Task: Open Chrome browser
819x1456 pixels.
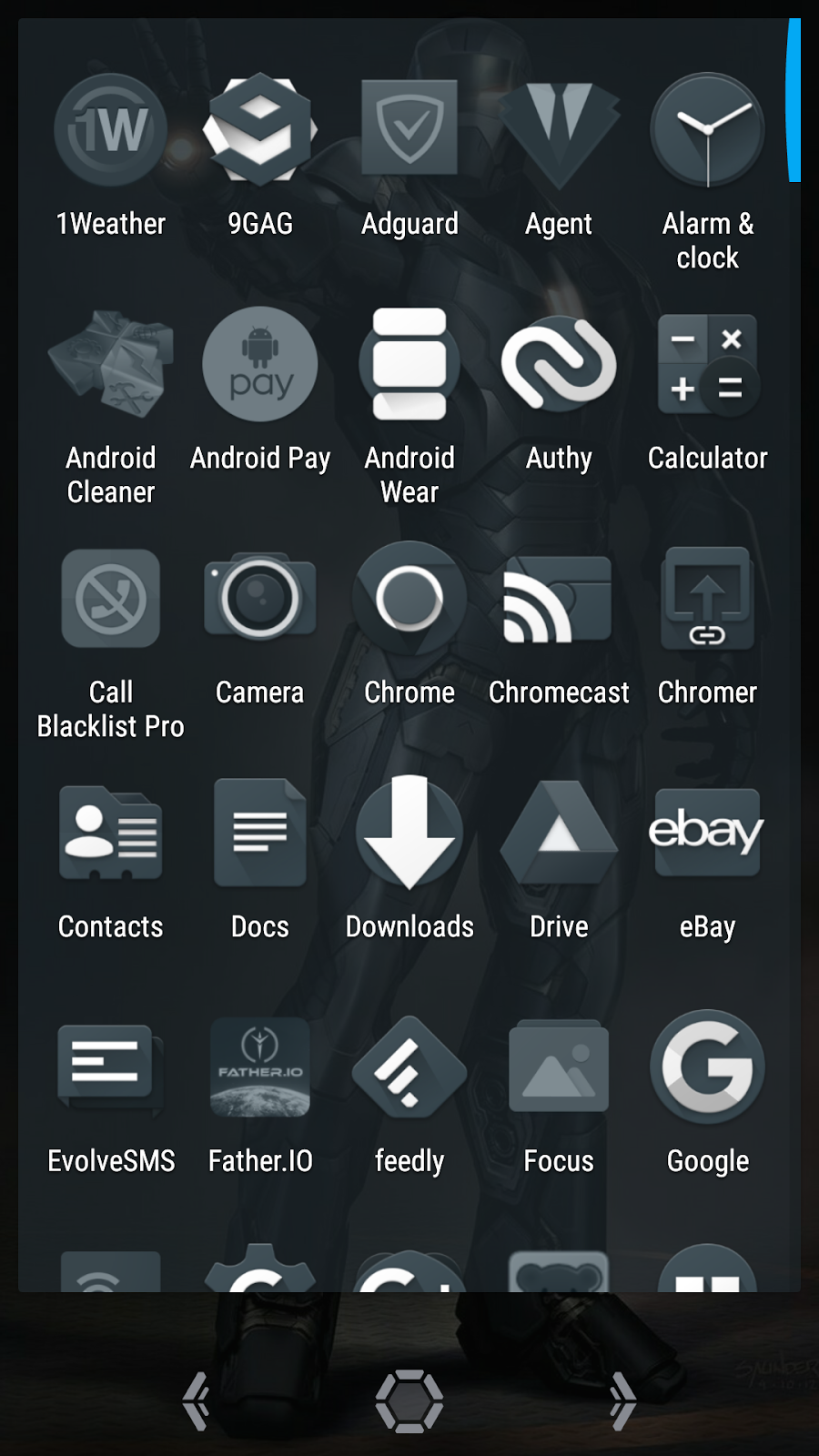Action: pos(409,598)
